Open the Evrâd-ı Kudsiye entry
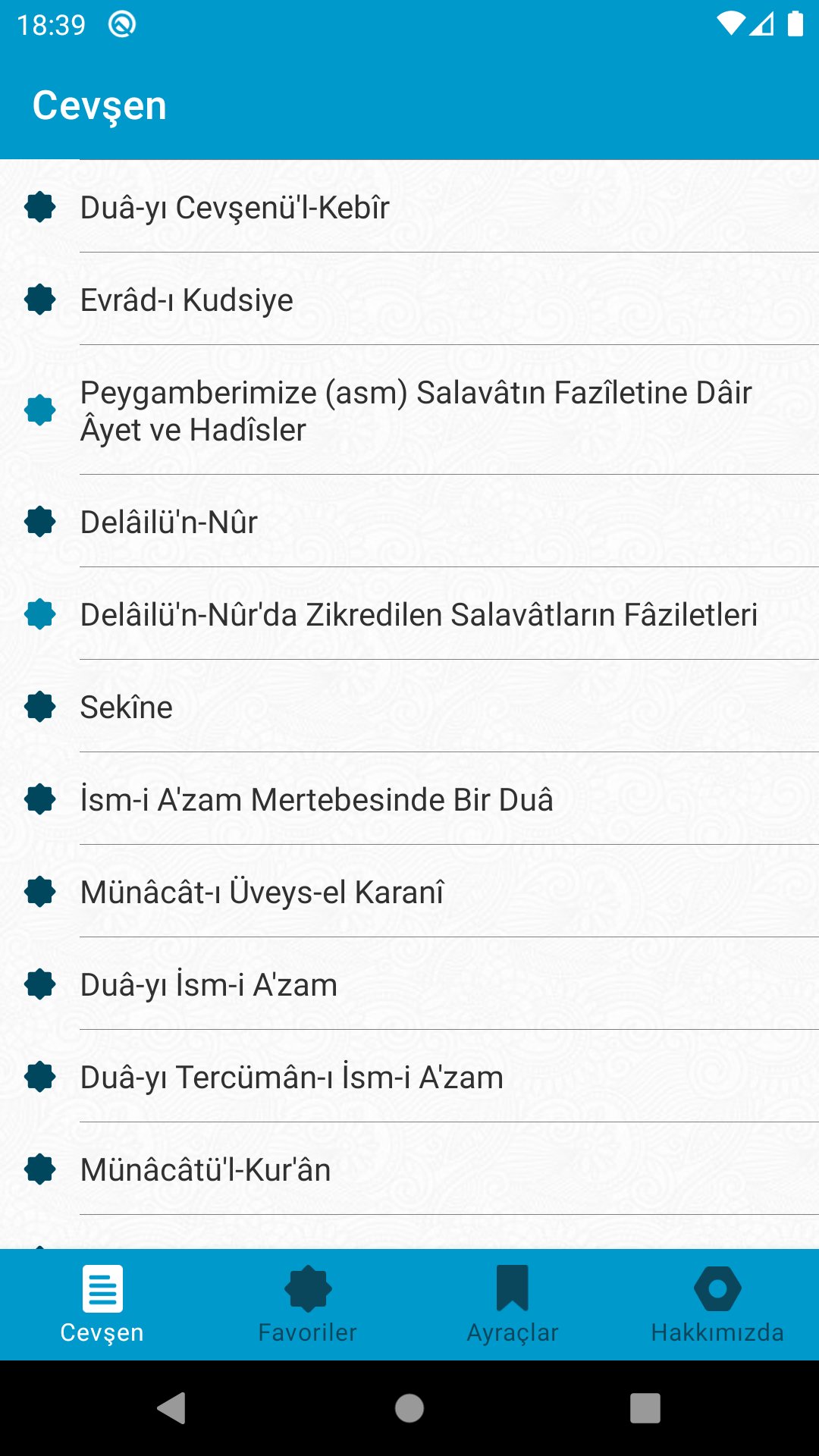Viewport: 819px width, 1456px height. 409,300
